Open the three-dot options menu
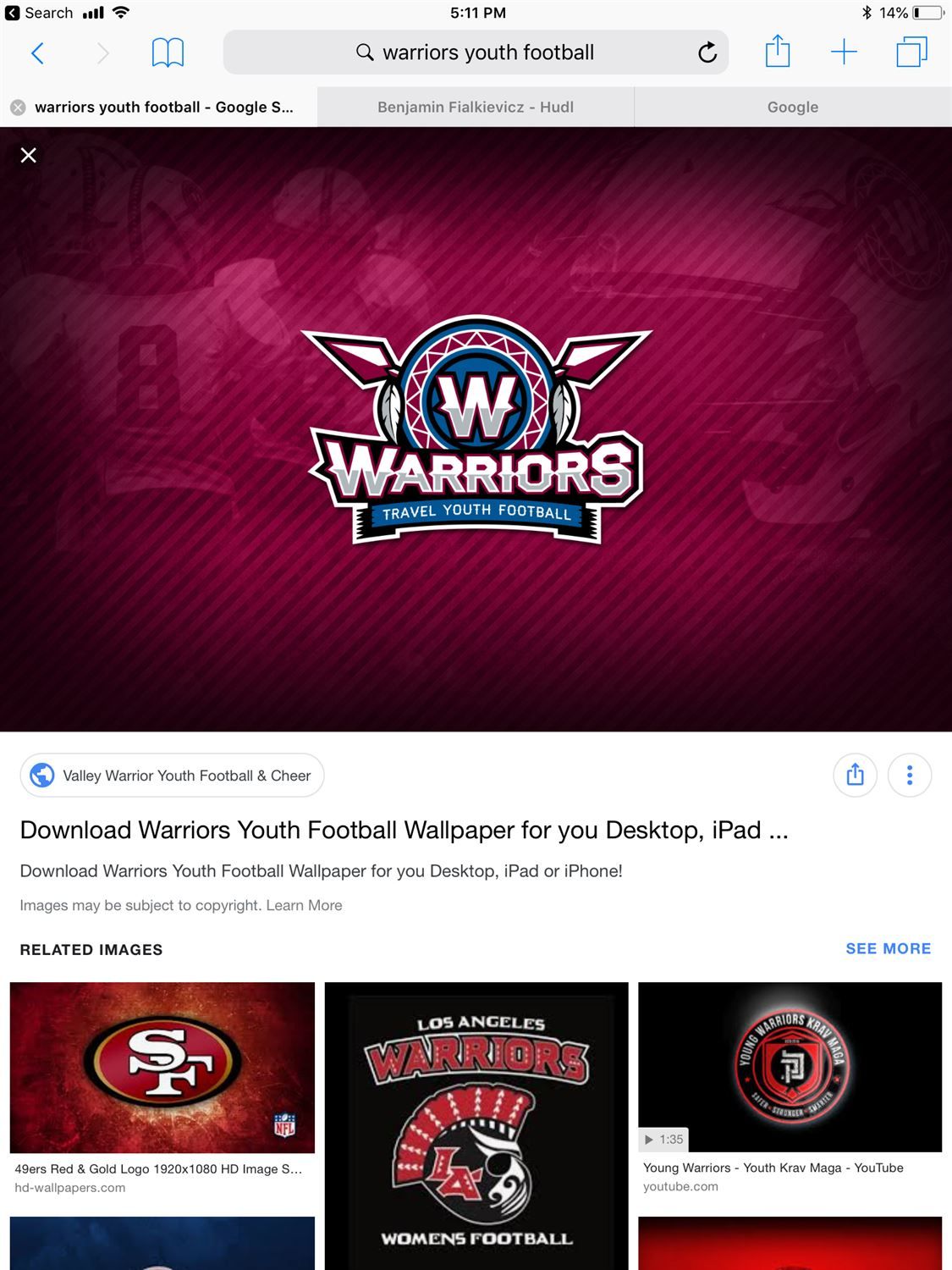The width and height of the screenshot is (952, 1270). (x=910, y=775)
